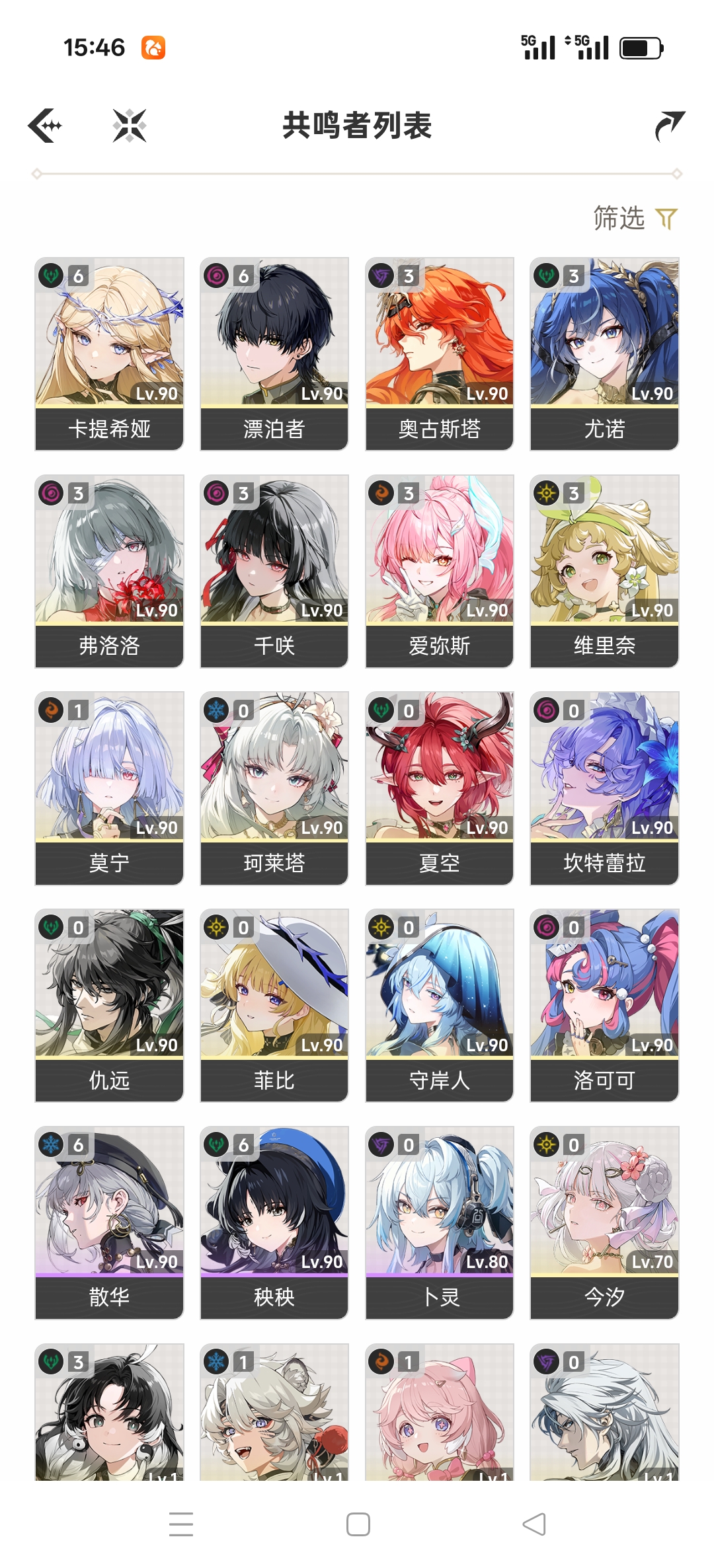Open the 卡提希娅 character card
714x1568 pixels.
pos(109,354)
